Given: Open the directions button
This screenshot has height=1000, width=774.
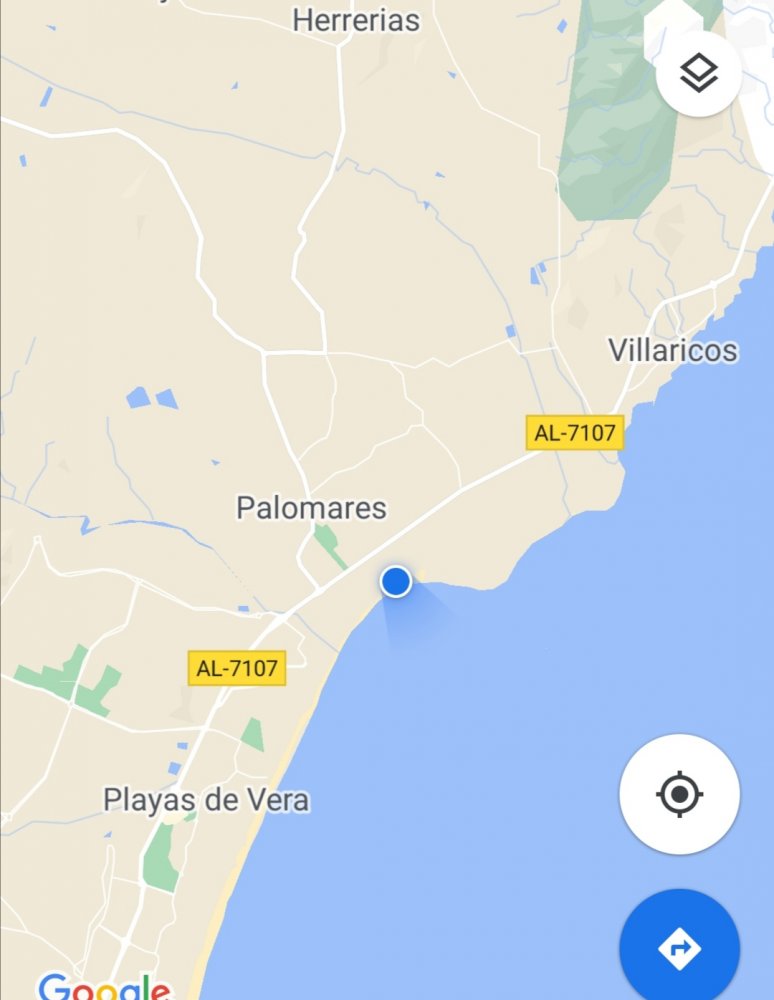Looking at the screenshot, I should [679, 947].
